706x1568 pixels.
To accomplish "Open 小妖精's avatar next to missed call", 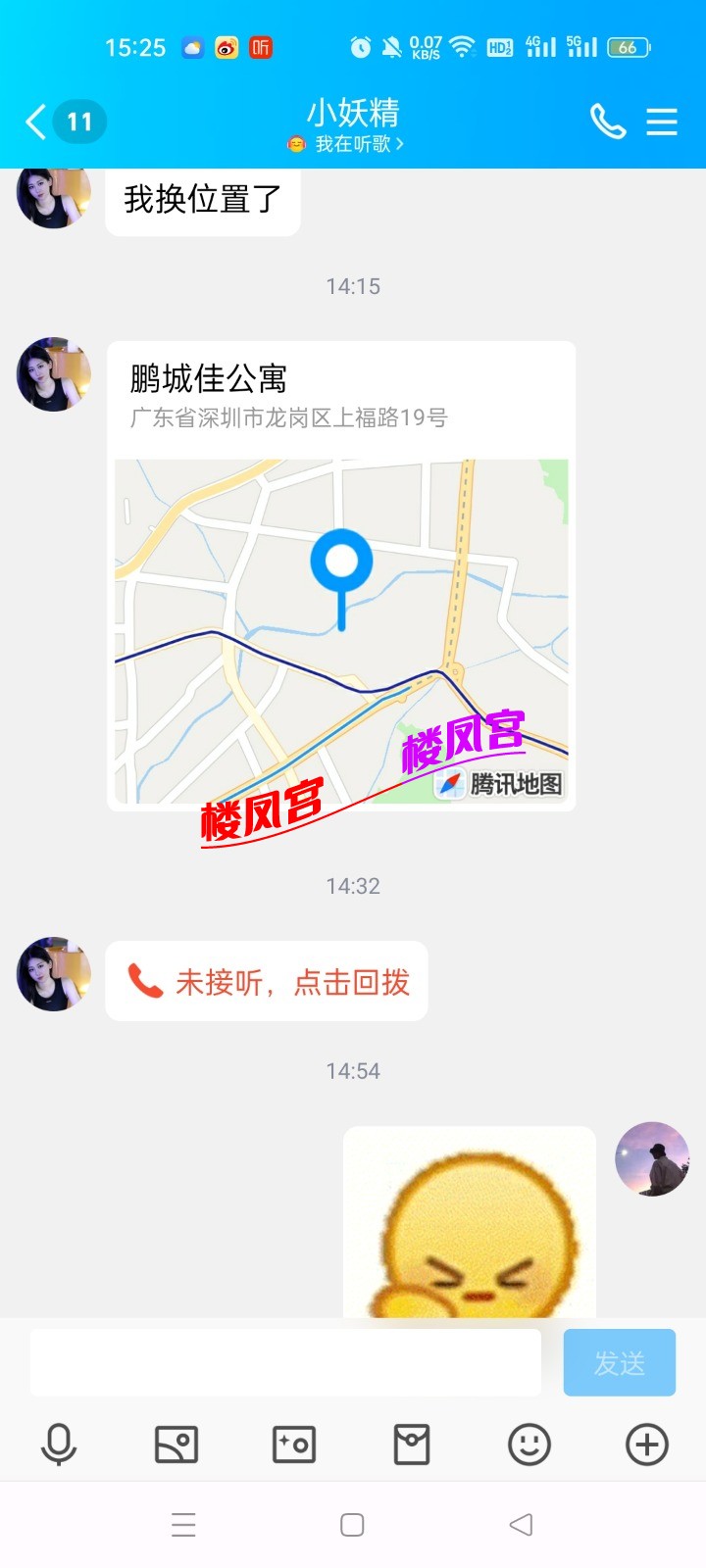I will 54,973.
